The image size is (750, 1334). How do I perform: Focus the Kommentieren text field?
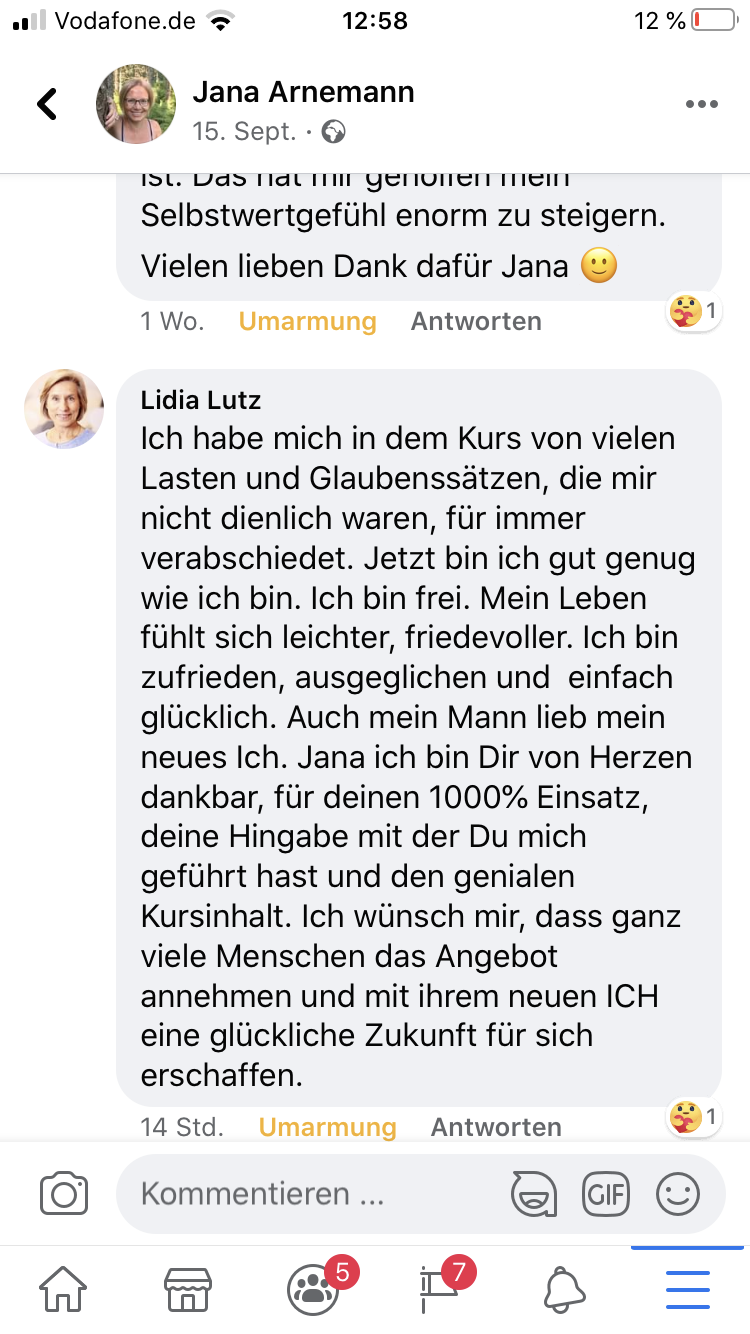pos(300,1194)
